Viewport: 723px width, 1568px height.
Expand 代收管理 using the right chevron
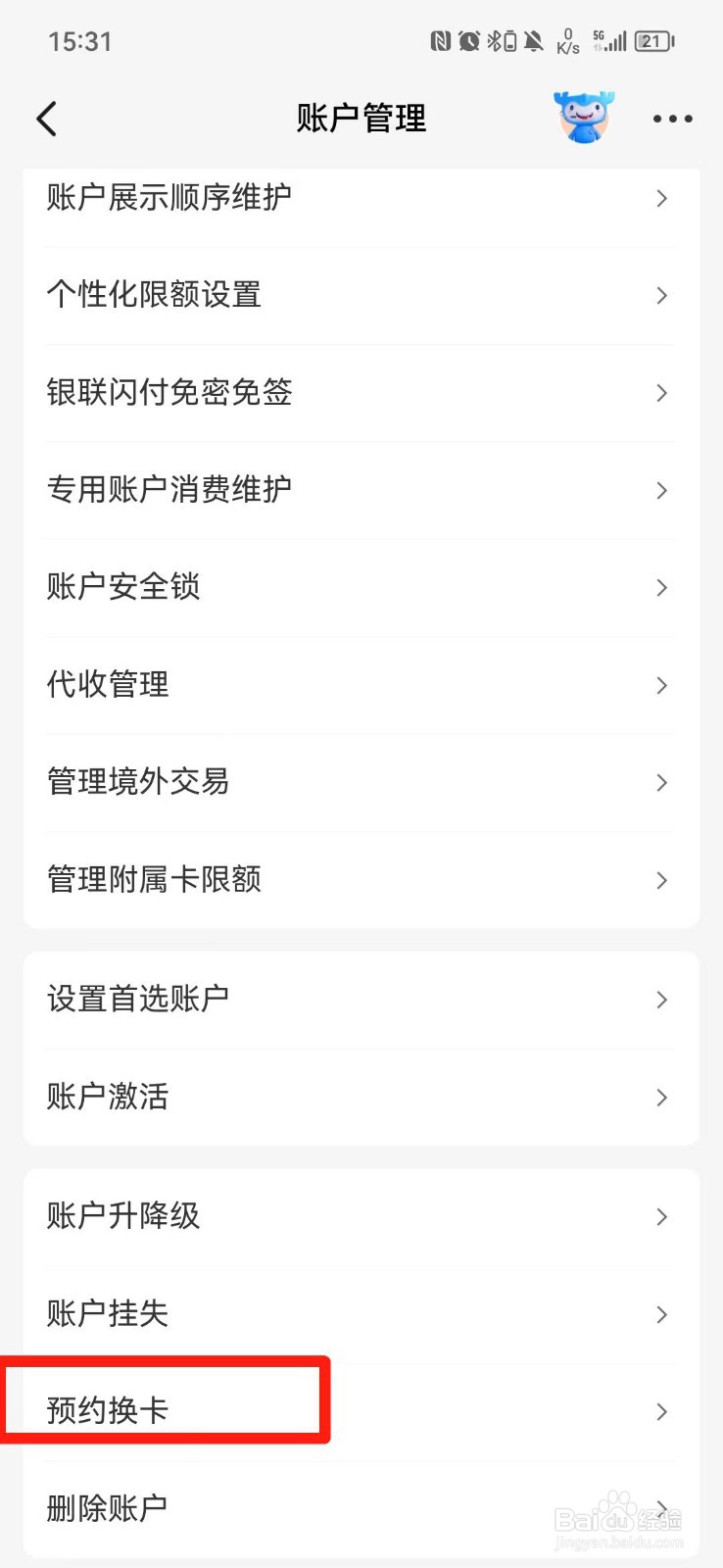tap(661, 686)
